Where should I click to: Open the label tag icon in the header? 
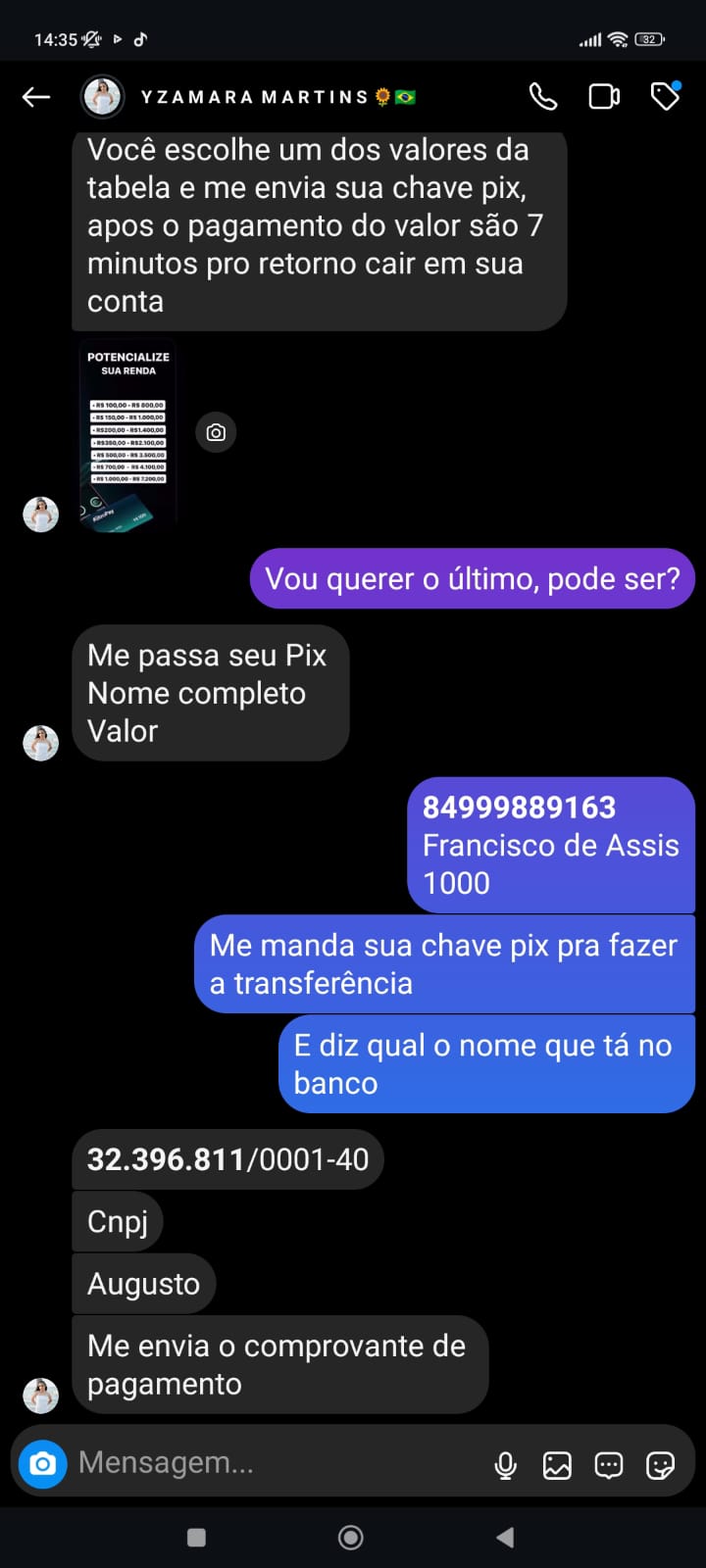(666, 96)
